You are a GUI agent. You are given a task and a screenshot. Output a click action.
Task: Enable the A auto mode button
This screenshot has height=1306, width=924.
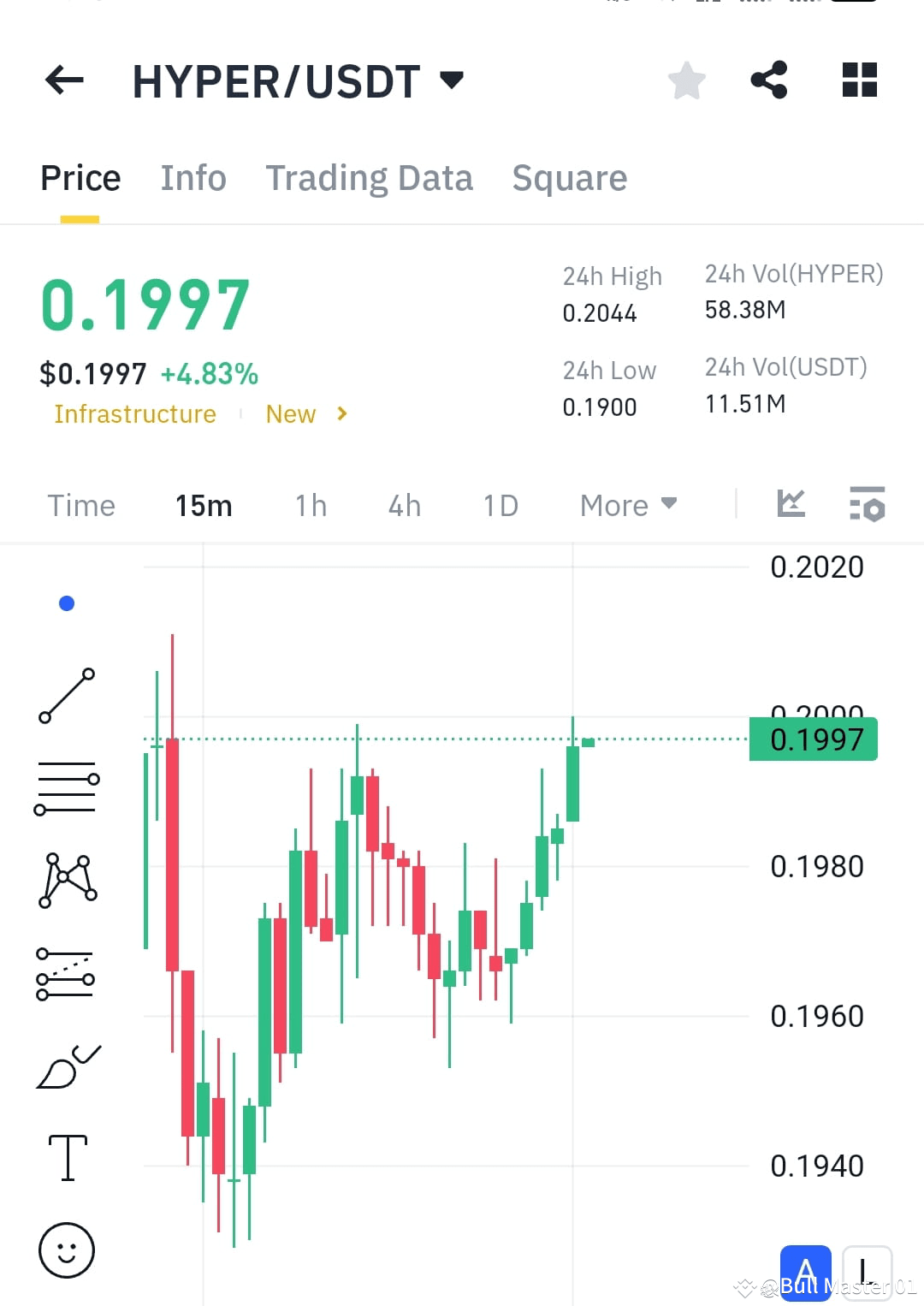805,1272
